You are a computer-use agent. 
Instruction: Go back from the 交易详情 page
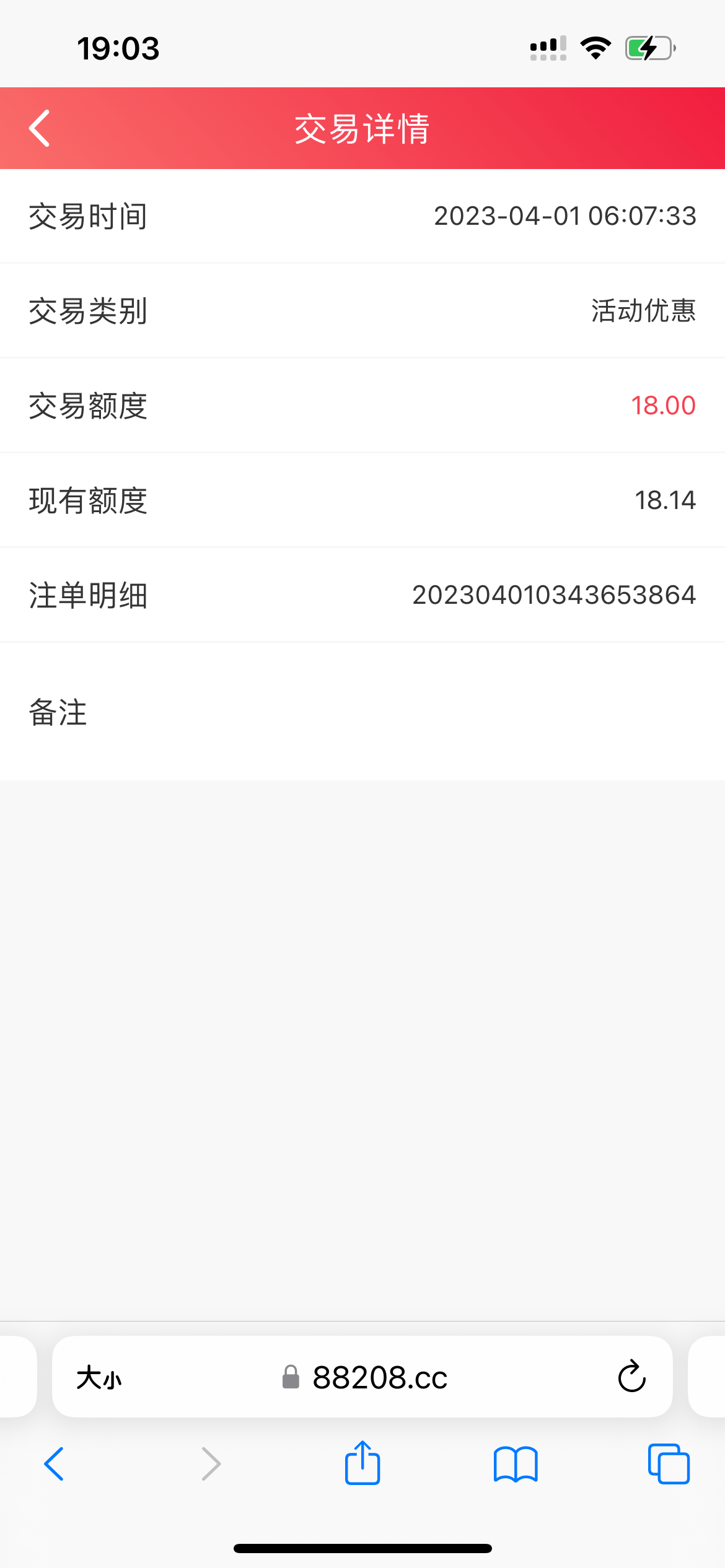click(x=40, y=128)
